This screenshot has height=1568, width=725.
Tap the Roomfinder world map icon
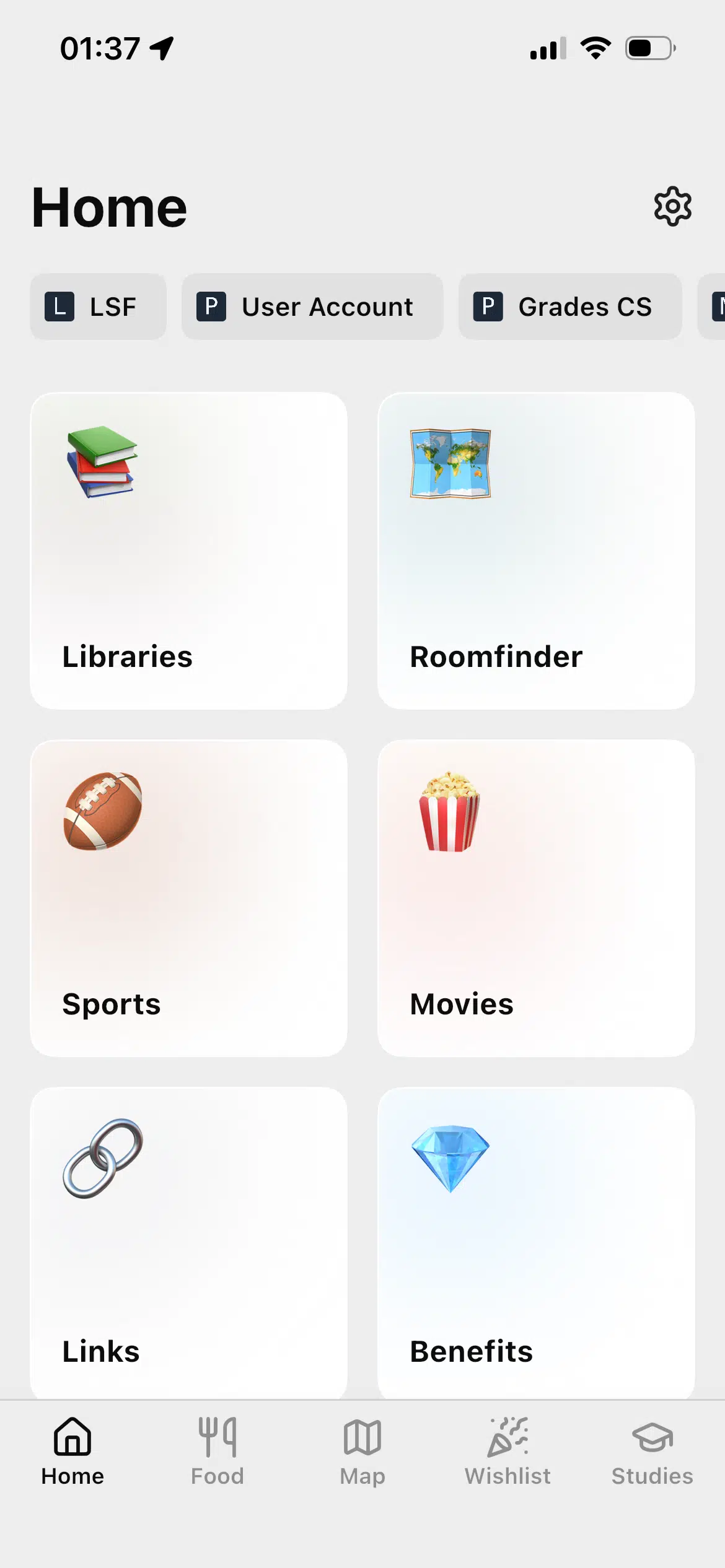click(449, 464)
